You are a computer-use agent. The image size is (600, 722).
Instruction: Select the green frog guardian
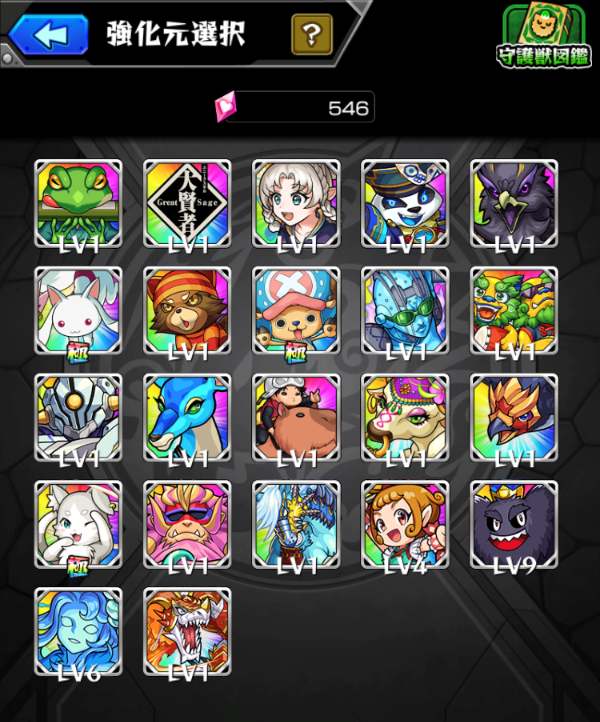(78, 203)
